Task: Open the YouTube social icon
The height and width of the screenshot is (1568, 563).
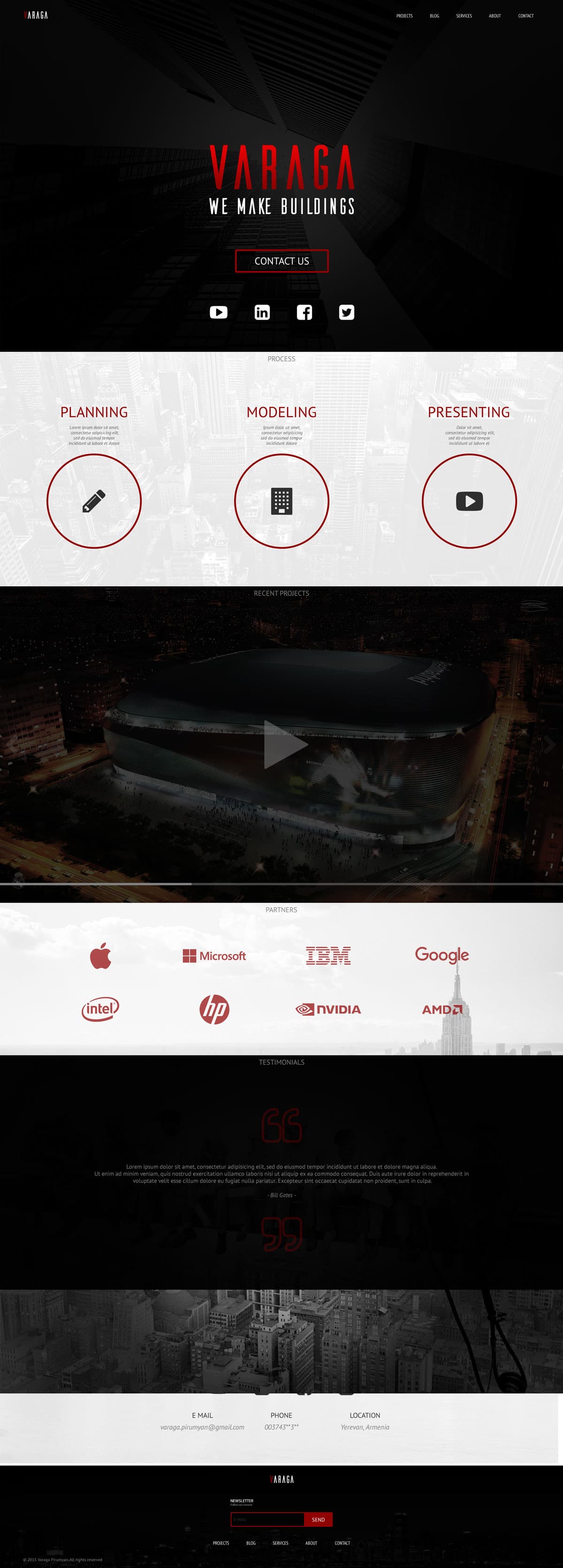Action: point(219,312)
